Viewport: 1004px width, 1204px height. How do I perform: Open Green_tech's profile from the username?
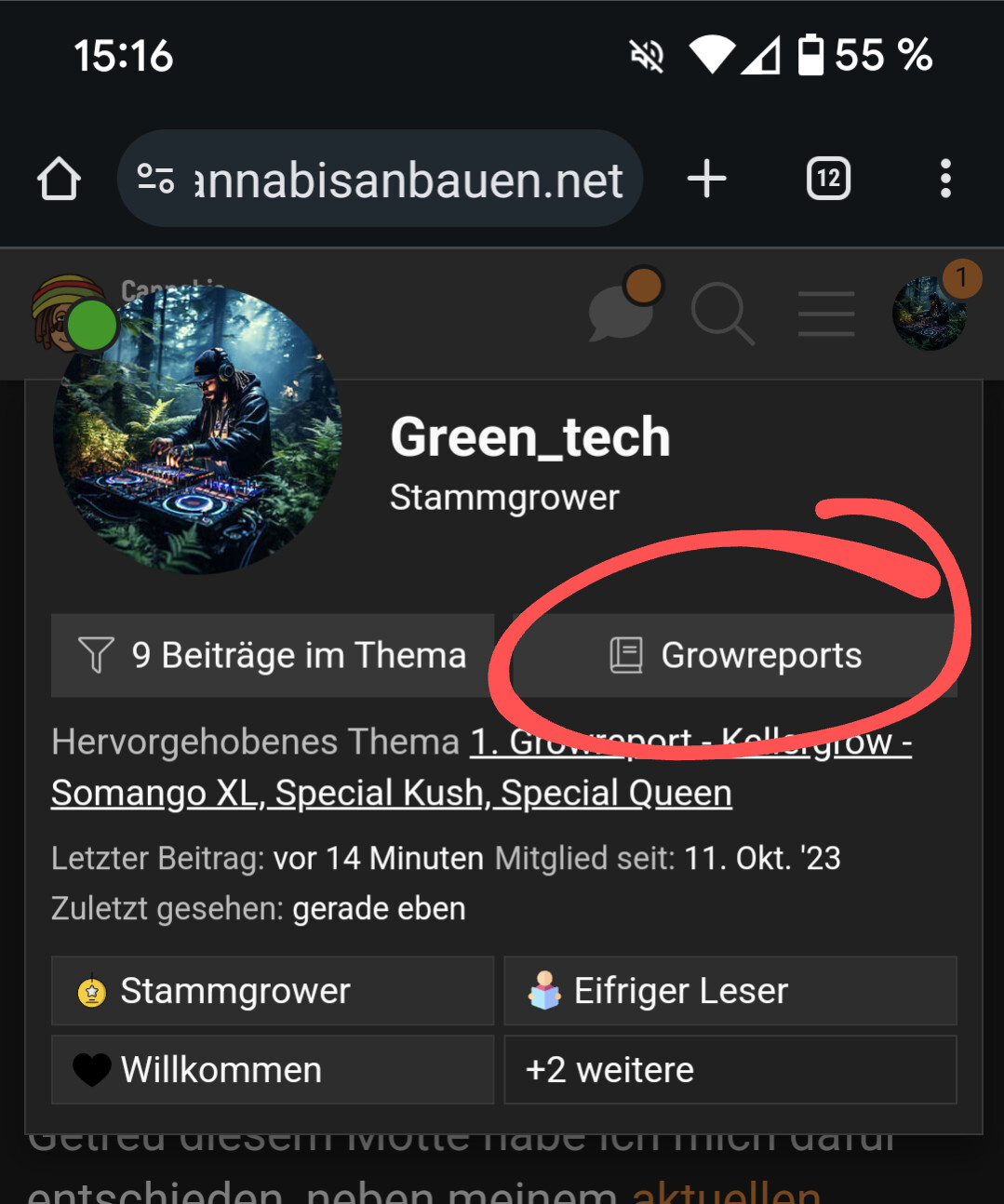(x=530, y=437)
